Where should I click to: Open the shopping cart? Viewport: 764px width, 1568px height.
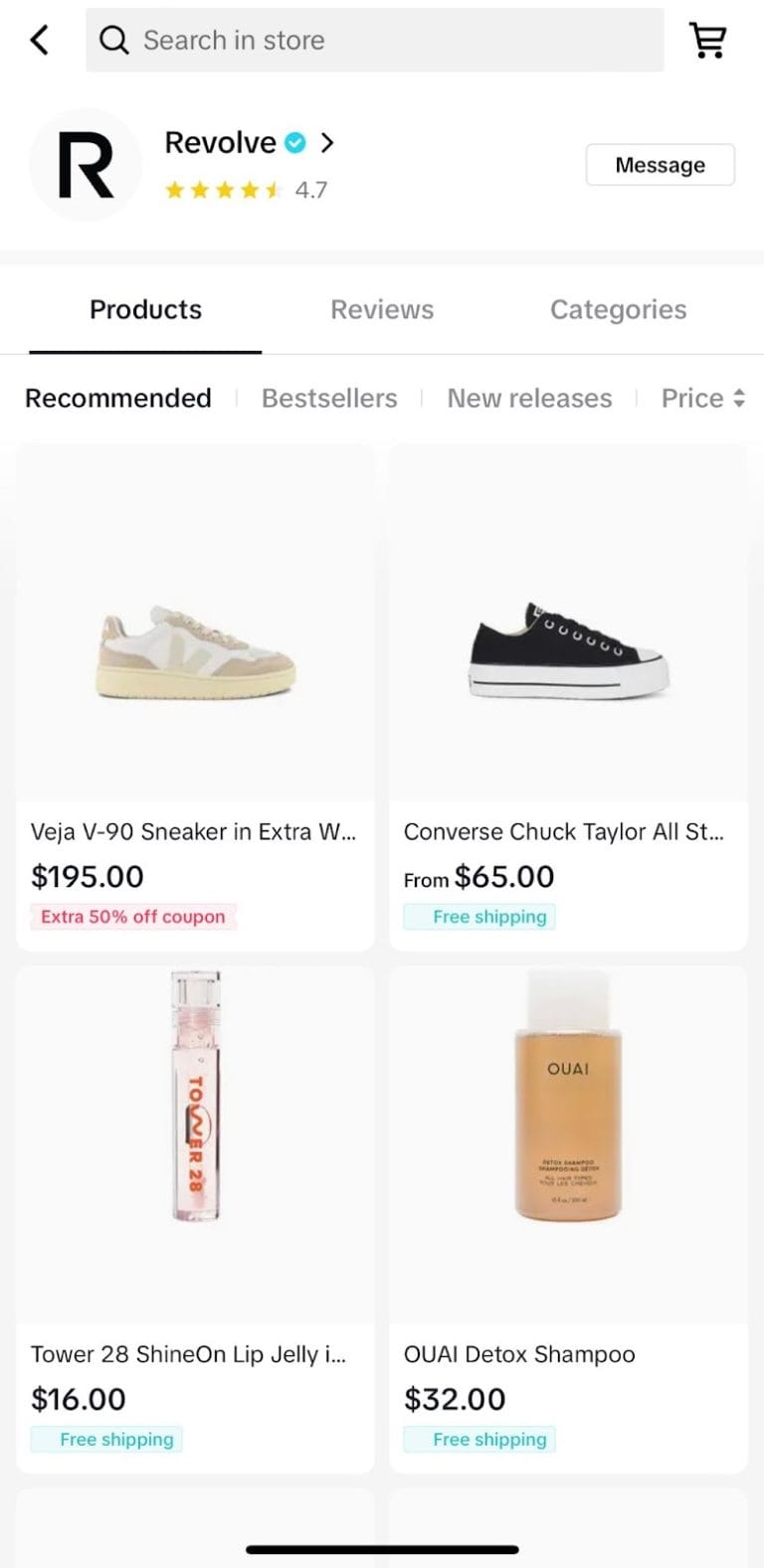pyautogui.click(x=707, y=40)
